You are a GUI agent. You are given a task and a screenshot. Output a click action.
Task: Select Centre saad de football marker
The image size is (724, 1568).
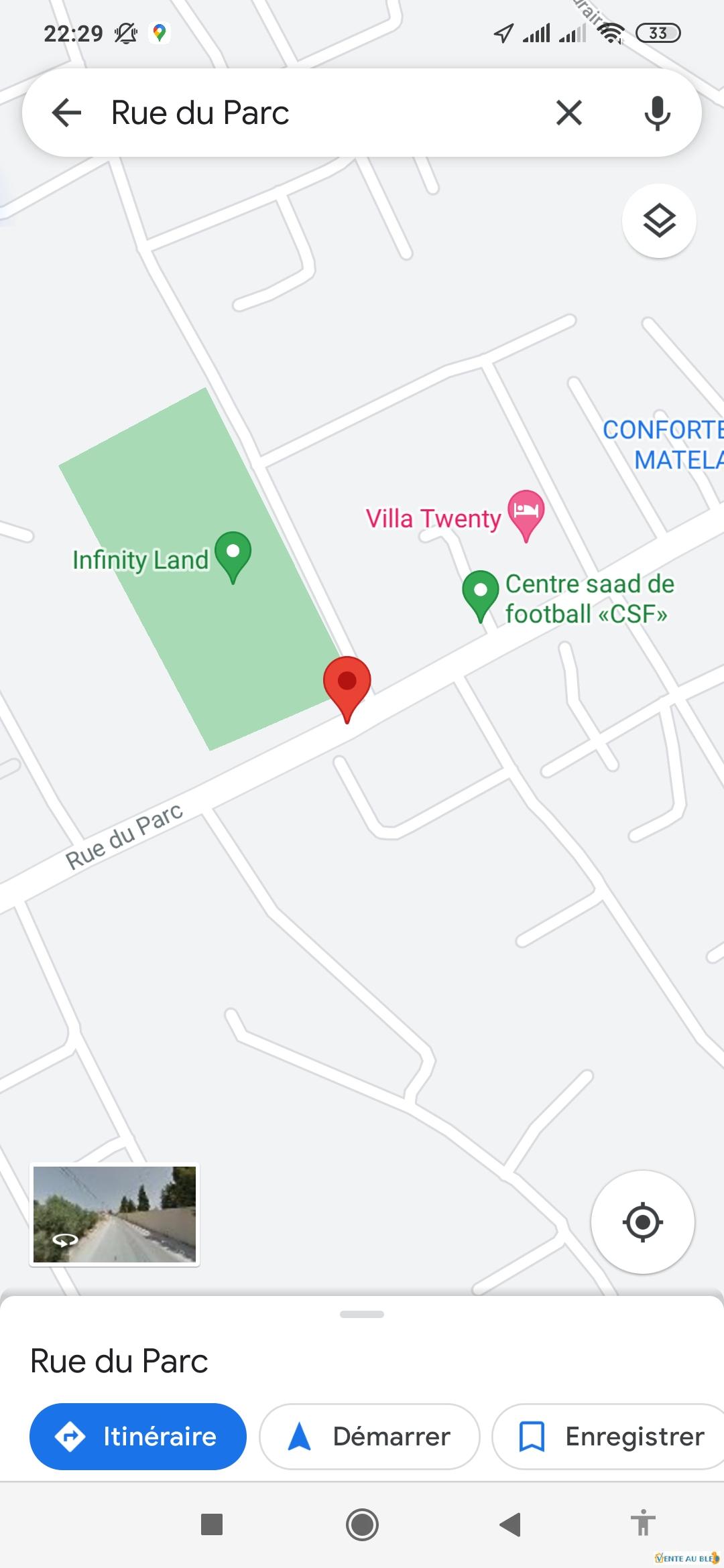(481, 593)
